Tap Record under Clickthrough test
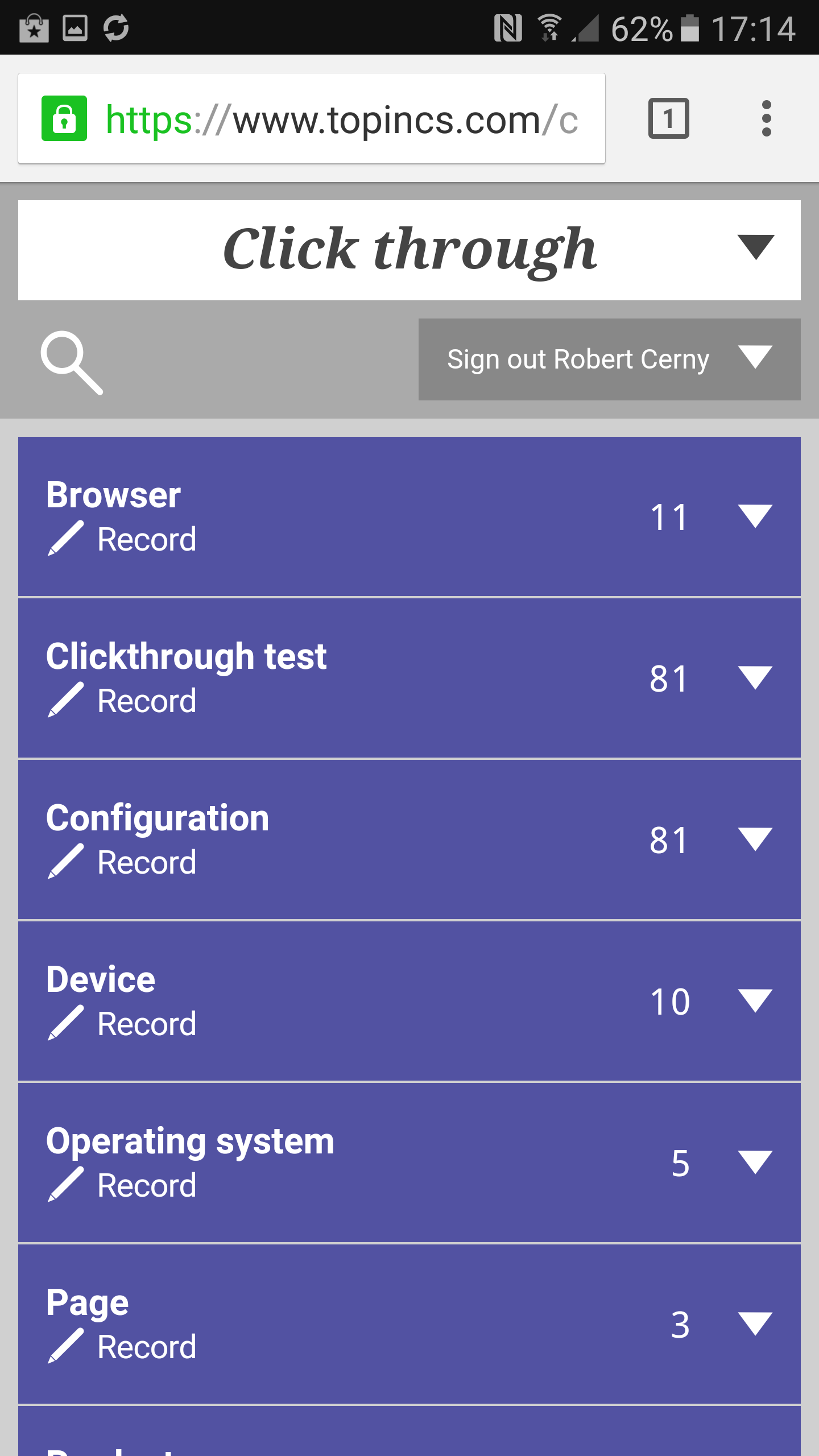This screenshot has height=1456, width=819. (146, 701)
